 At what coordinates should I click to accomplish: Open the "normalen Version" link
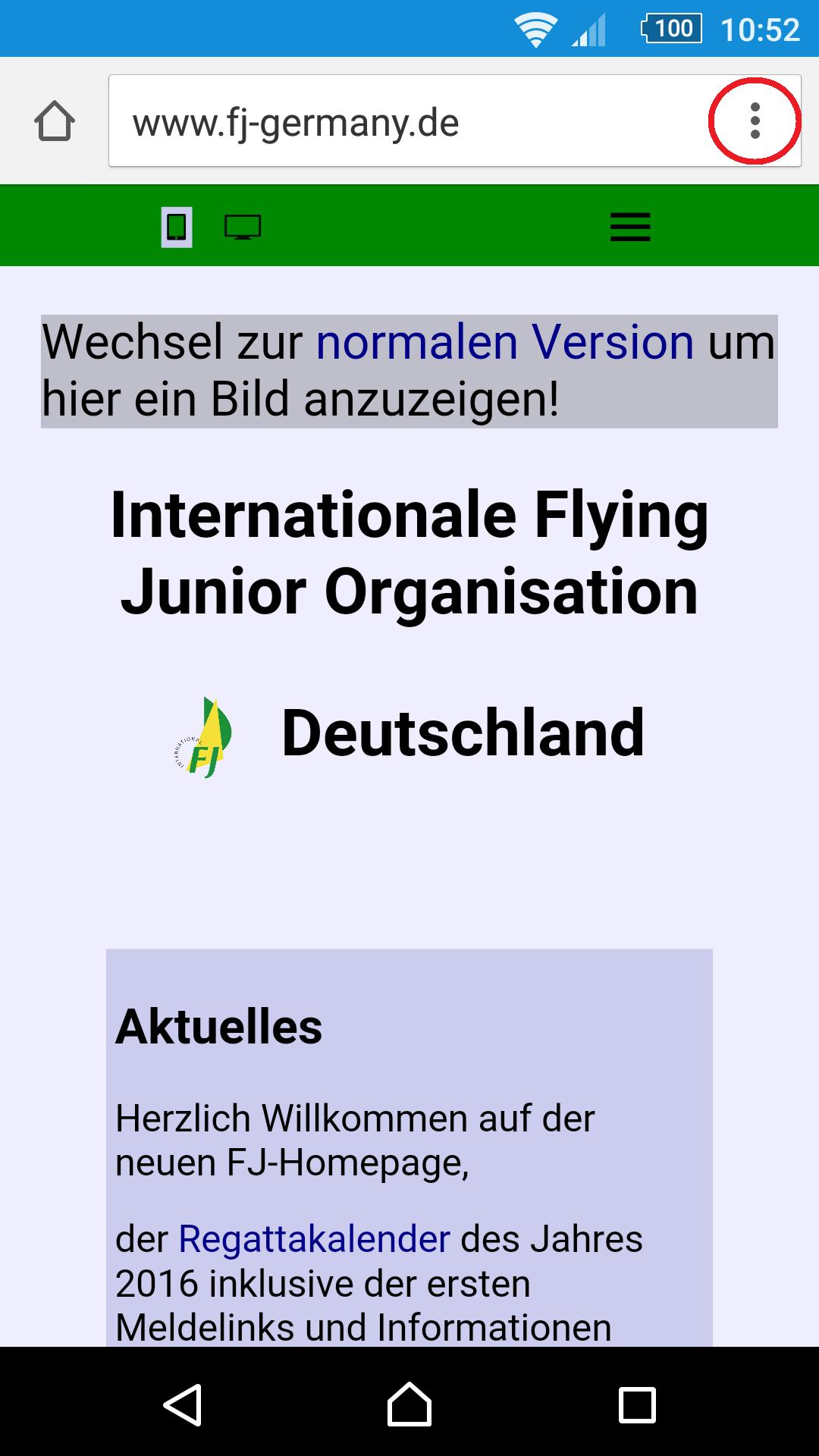505,343
